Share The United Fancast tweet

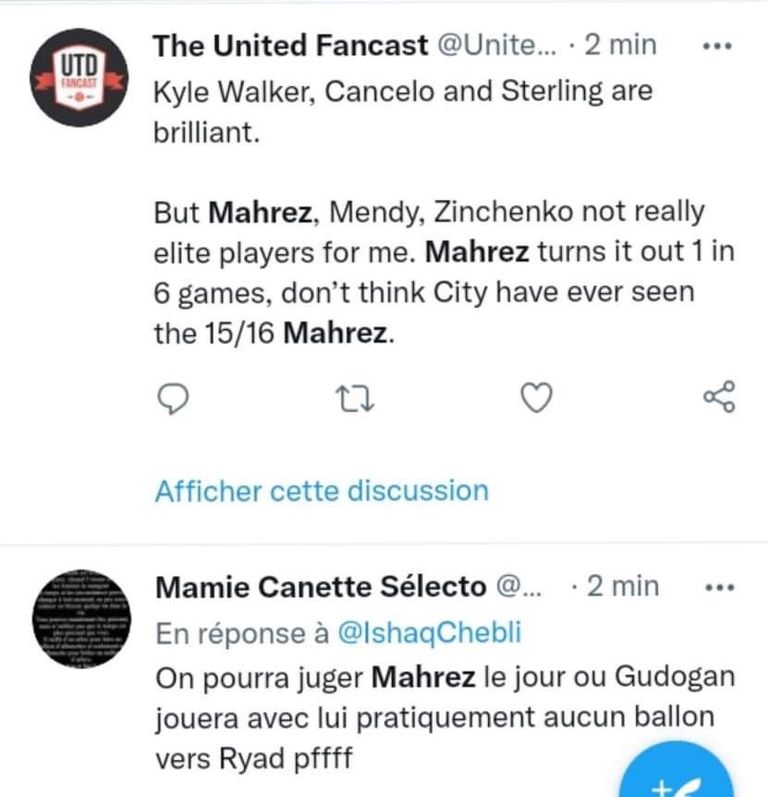point(720,398)
